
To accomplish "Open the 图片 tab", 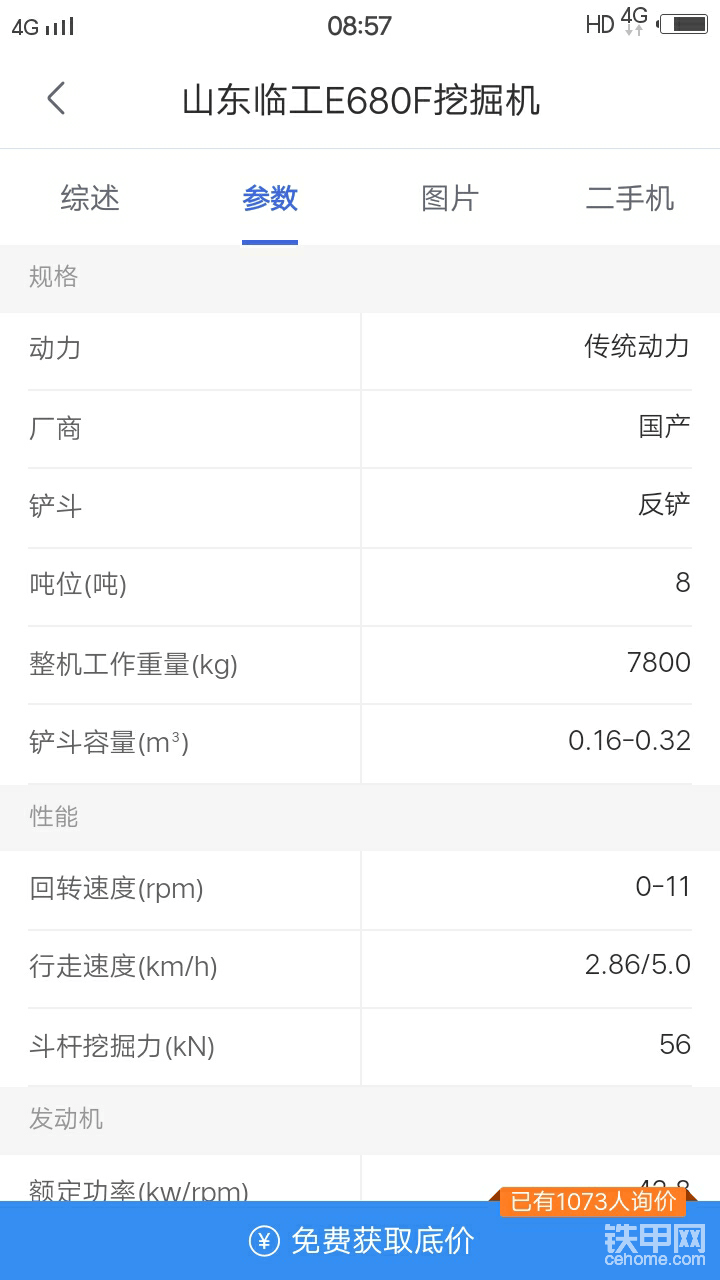I will [x=450, y=198].
